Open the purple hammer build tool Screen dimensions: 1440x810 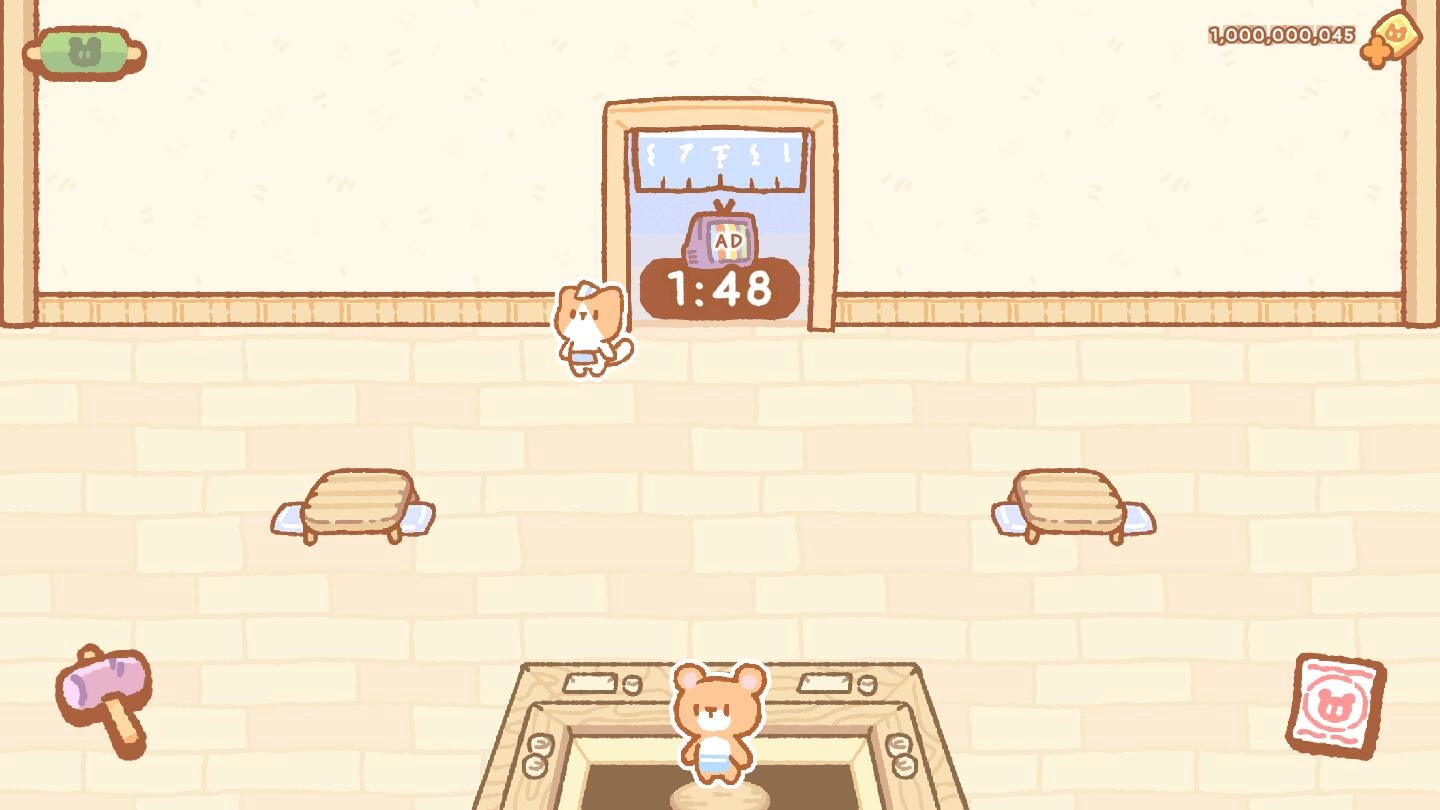104,697
